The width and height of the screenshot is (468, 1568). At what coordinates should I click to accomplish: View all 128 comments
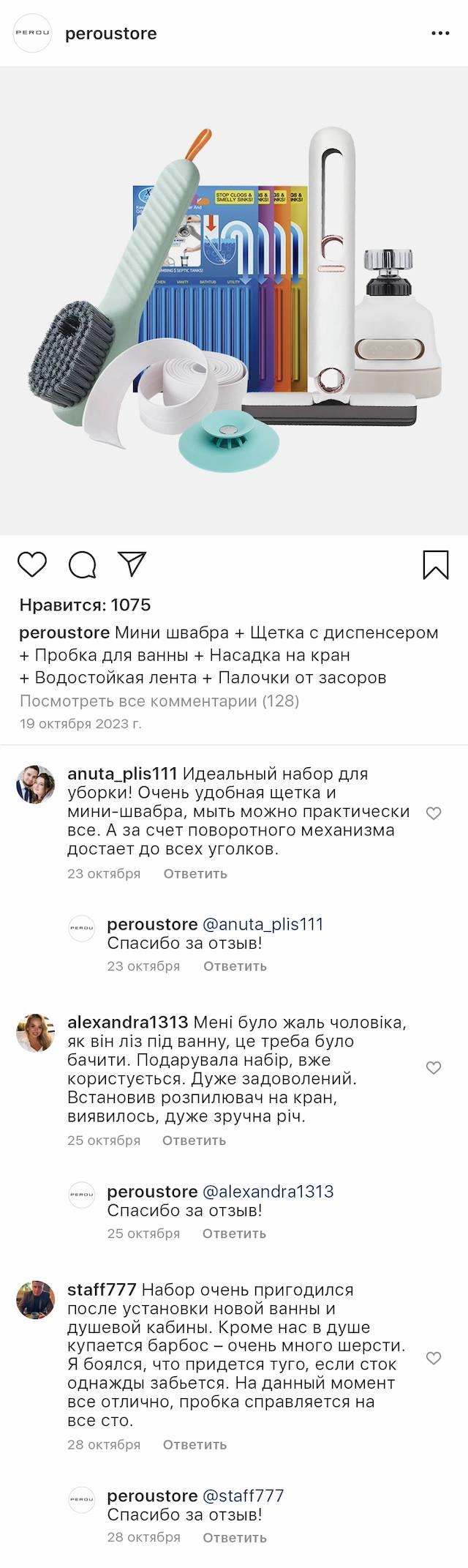[x=159, y=701]
